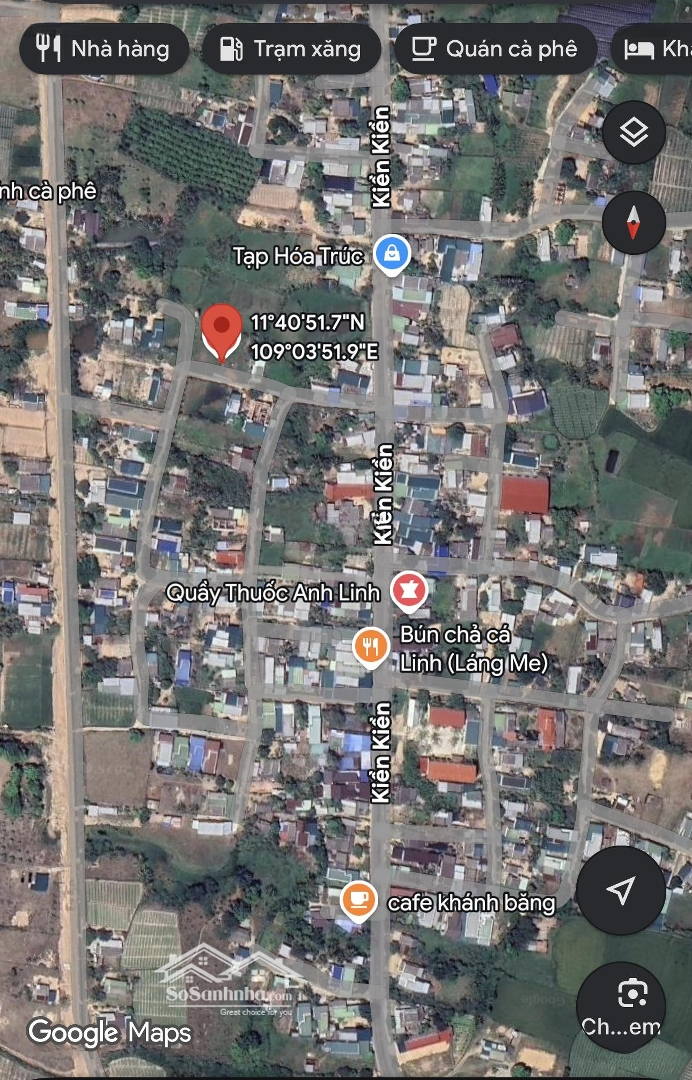Open the Tạp Hóa Trúc shop marker

coord(391,254)
